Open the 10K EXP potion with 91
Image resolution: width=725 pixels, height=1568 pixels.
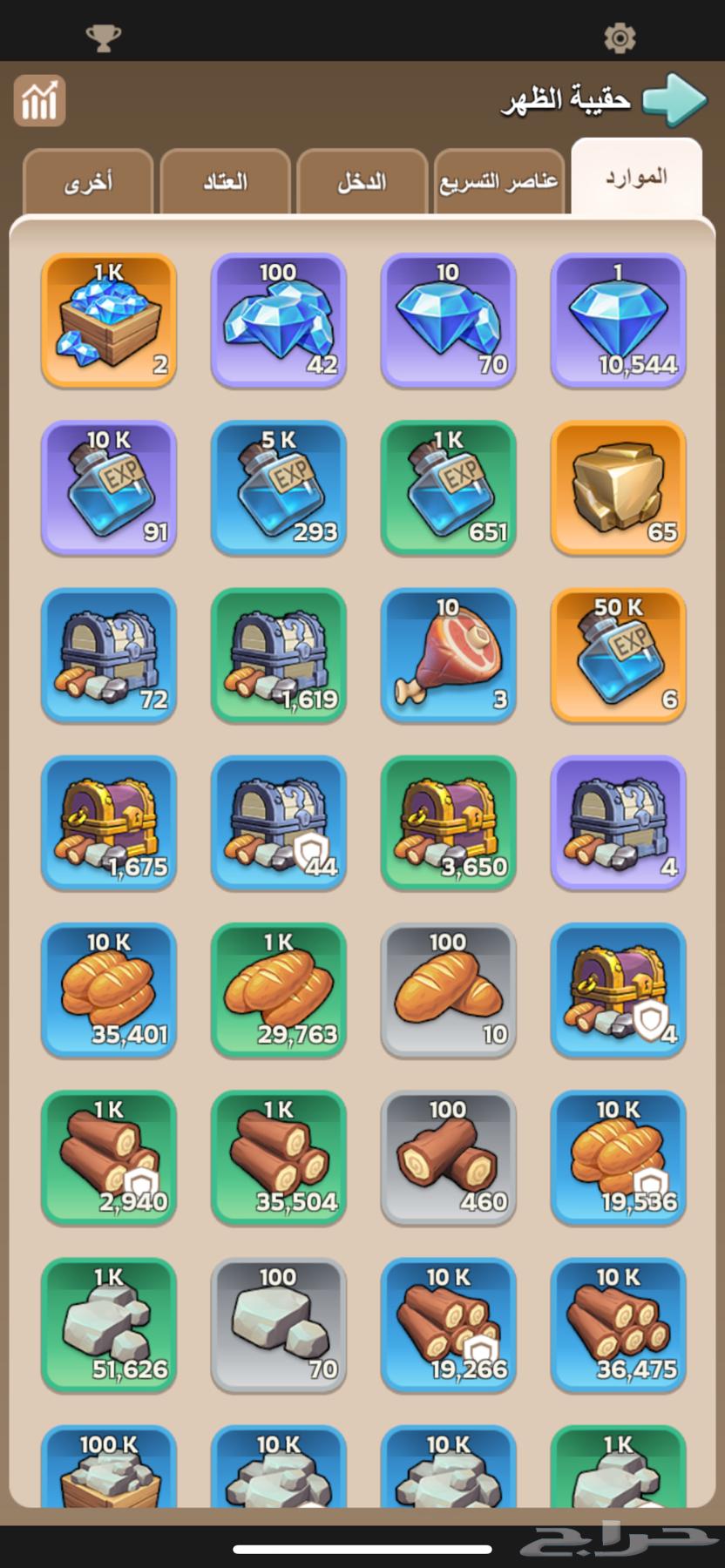[x=109, y=487]
